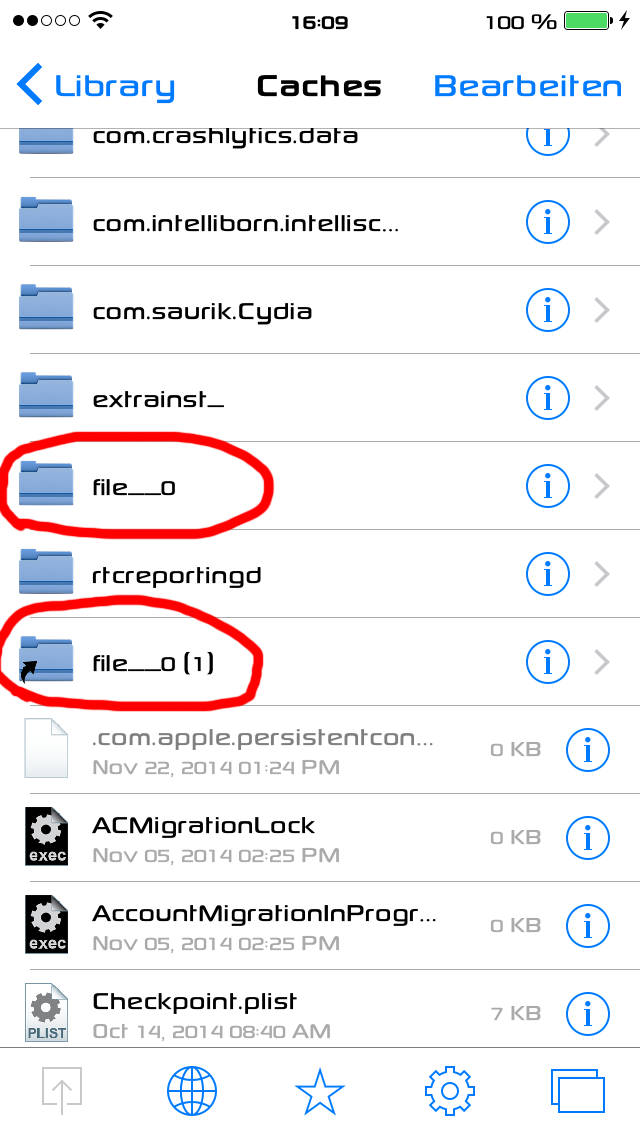Open the com.intelliborn.intellisc... folder
Image resolution: width=640 pixels, height=1136 pixels.
pyautogui.click(x=245, y=224)
